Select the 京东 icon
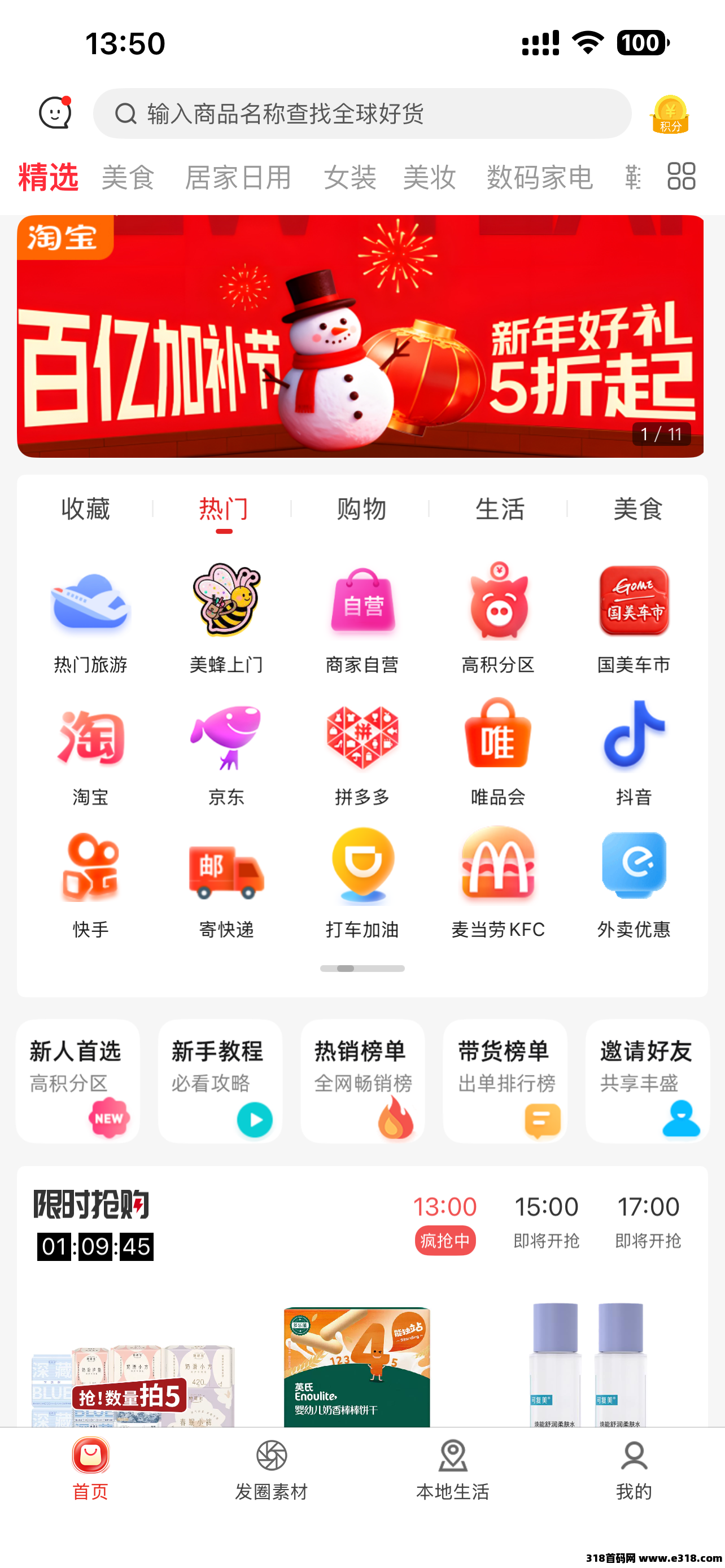The image size is (725, 1568). click(x=226, y=739)
